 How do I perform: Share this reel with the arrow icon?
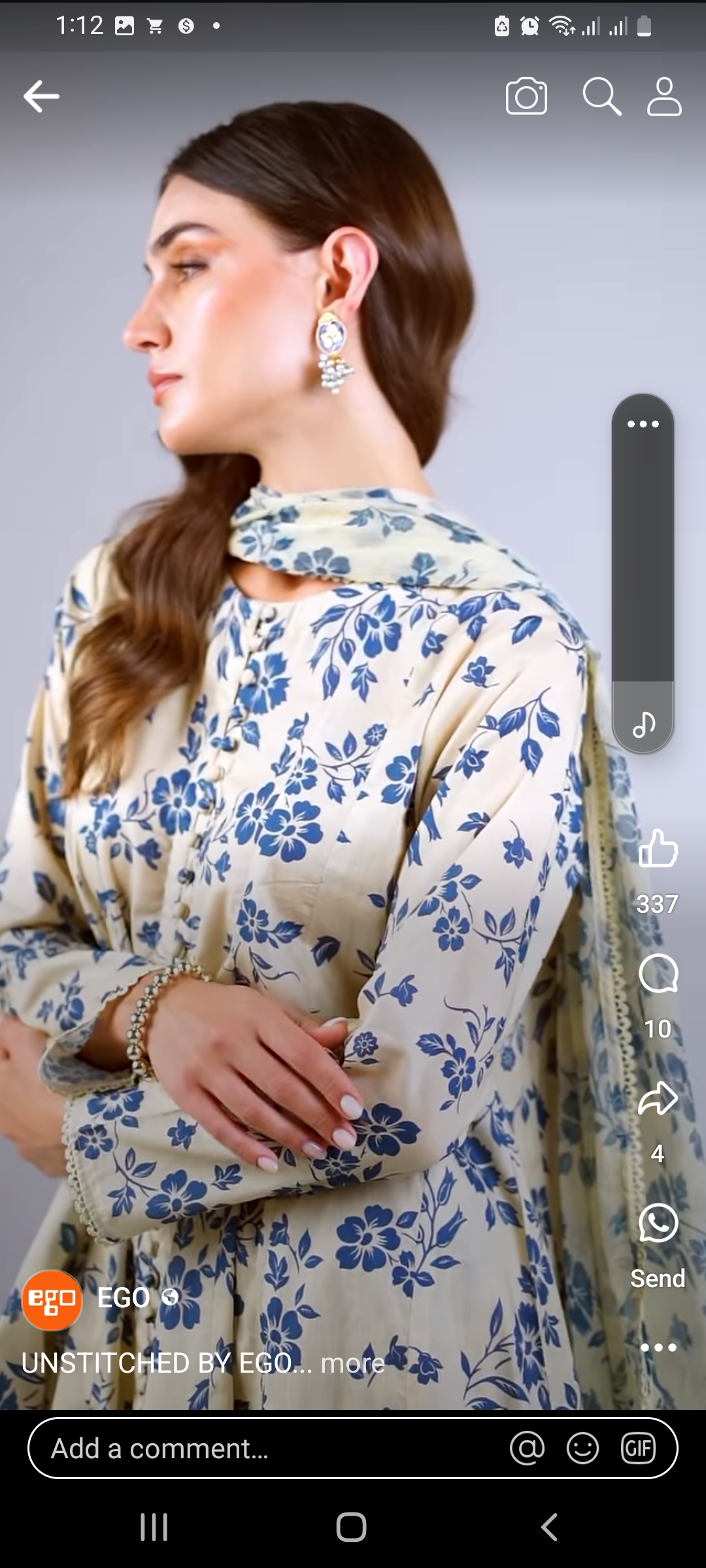coord(658,1098)
